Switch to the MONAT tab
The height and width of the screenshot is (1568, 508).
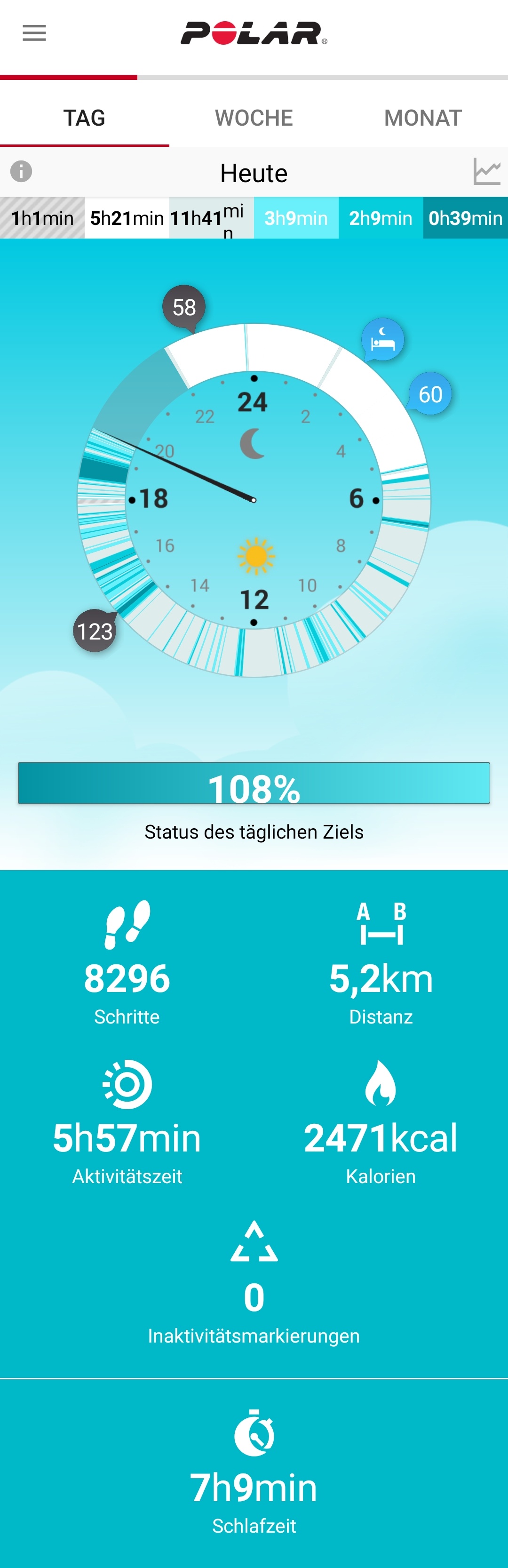coord(423,118)
